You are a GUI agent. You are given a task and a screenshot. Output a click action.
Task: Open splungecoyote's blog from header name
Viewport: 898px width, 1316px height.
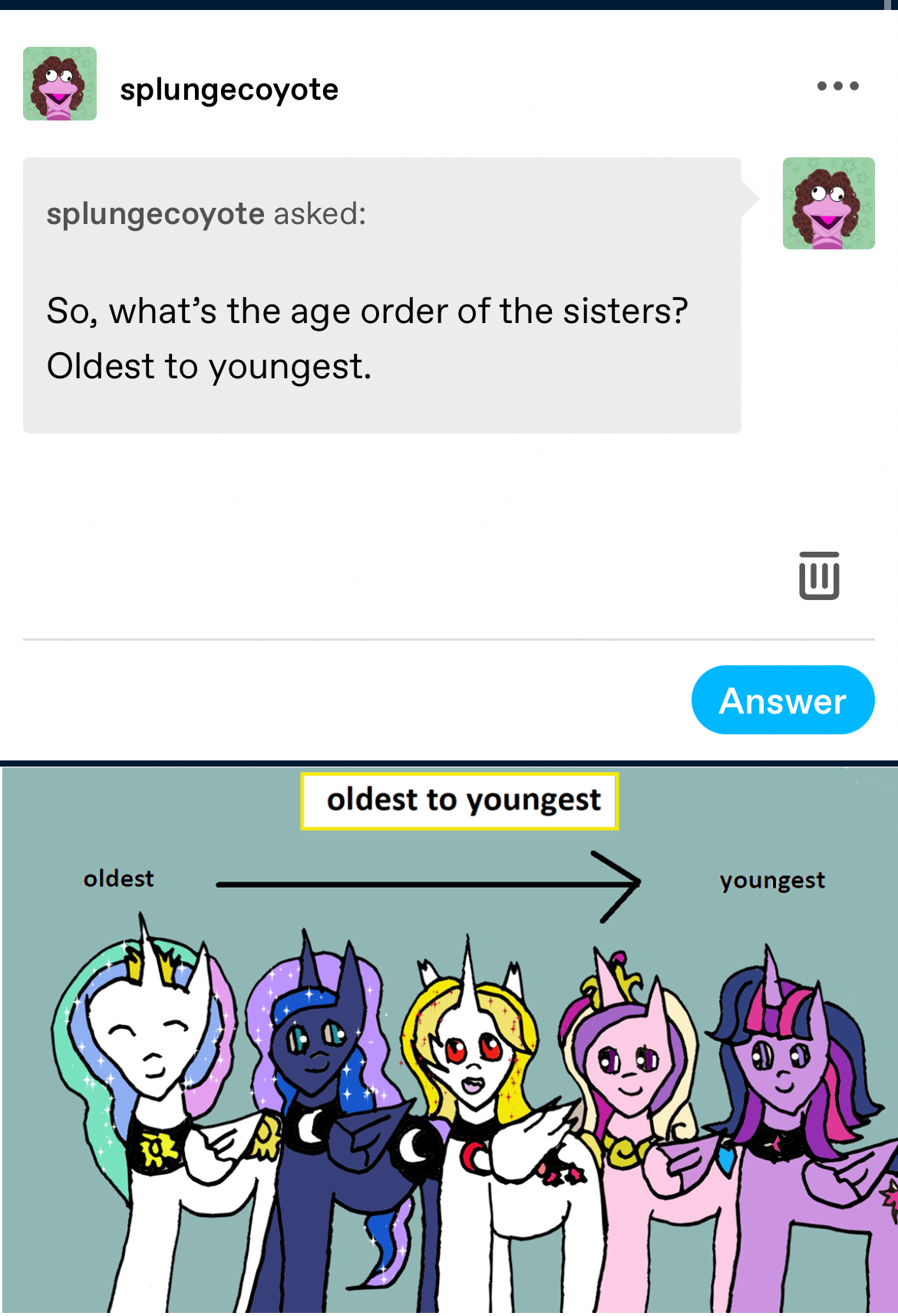tap(229, 90)
